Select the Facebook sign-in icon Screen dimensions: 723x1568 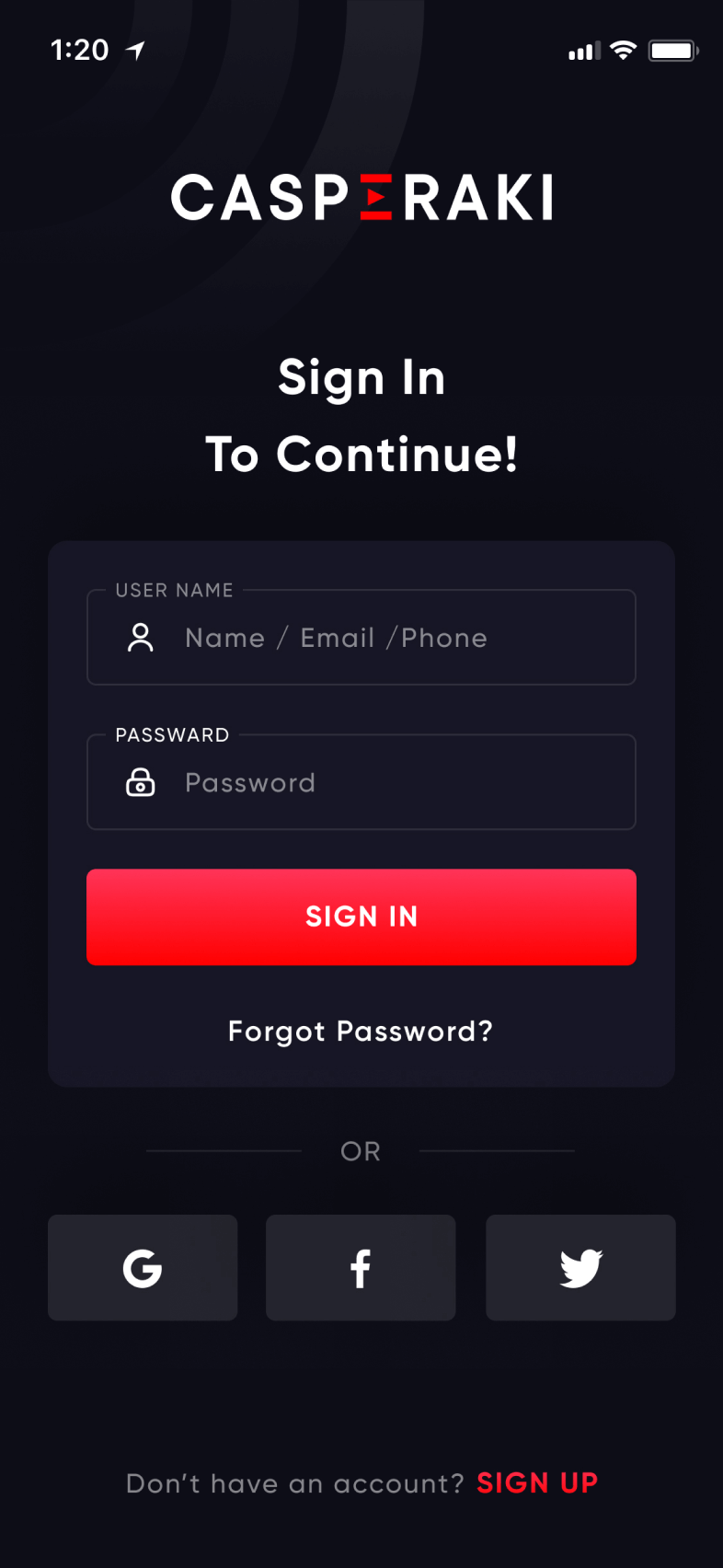click(x=360, y=1267)
